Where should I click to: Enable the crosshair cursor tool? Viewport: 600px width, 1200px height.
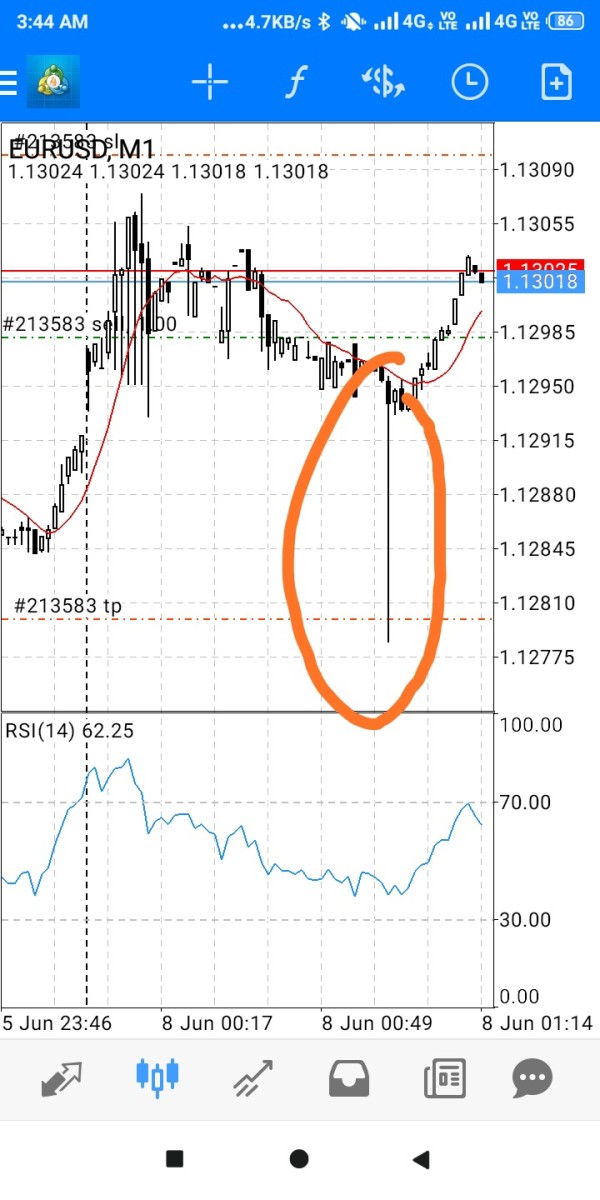[x=210, y=83]
